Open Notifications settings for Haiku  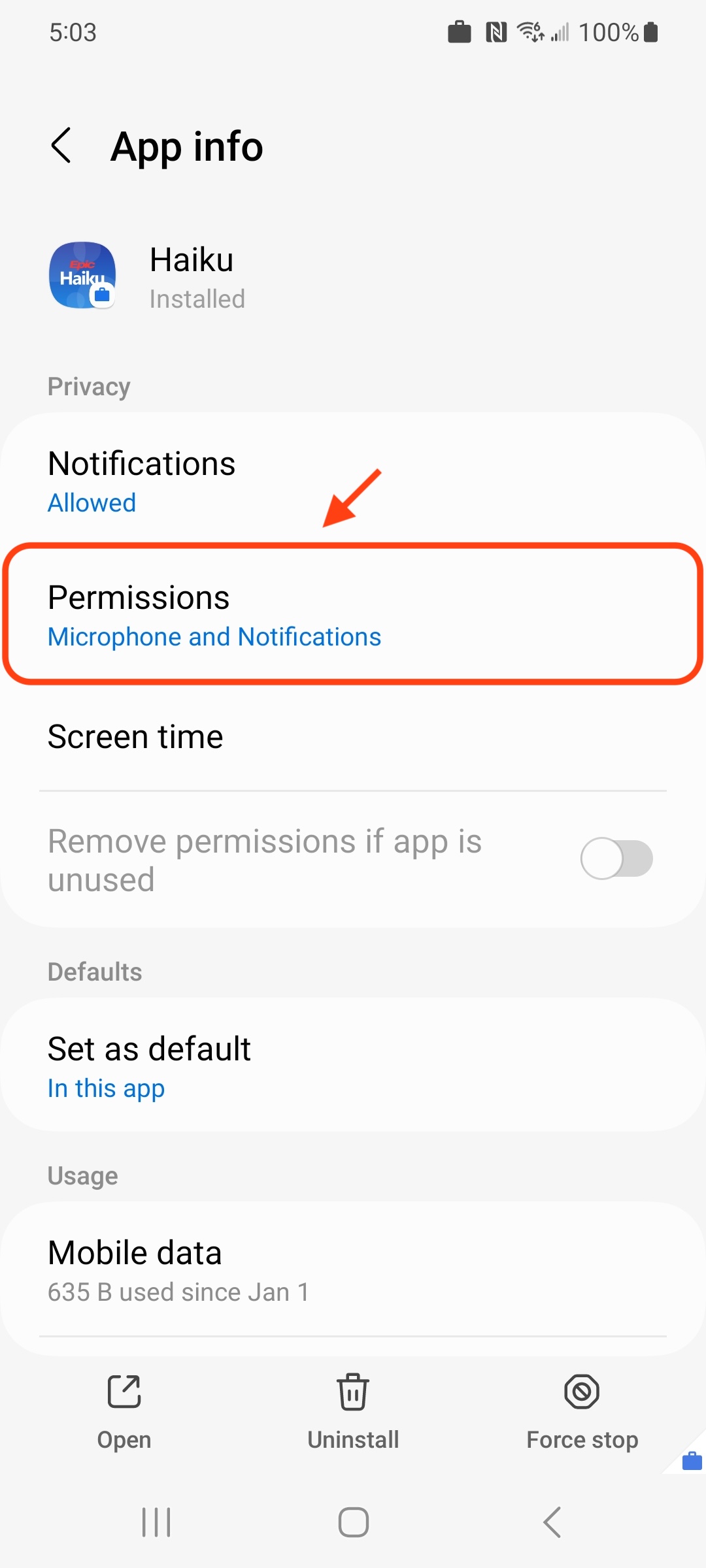353,482
